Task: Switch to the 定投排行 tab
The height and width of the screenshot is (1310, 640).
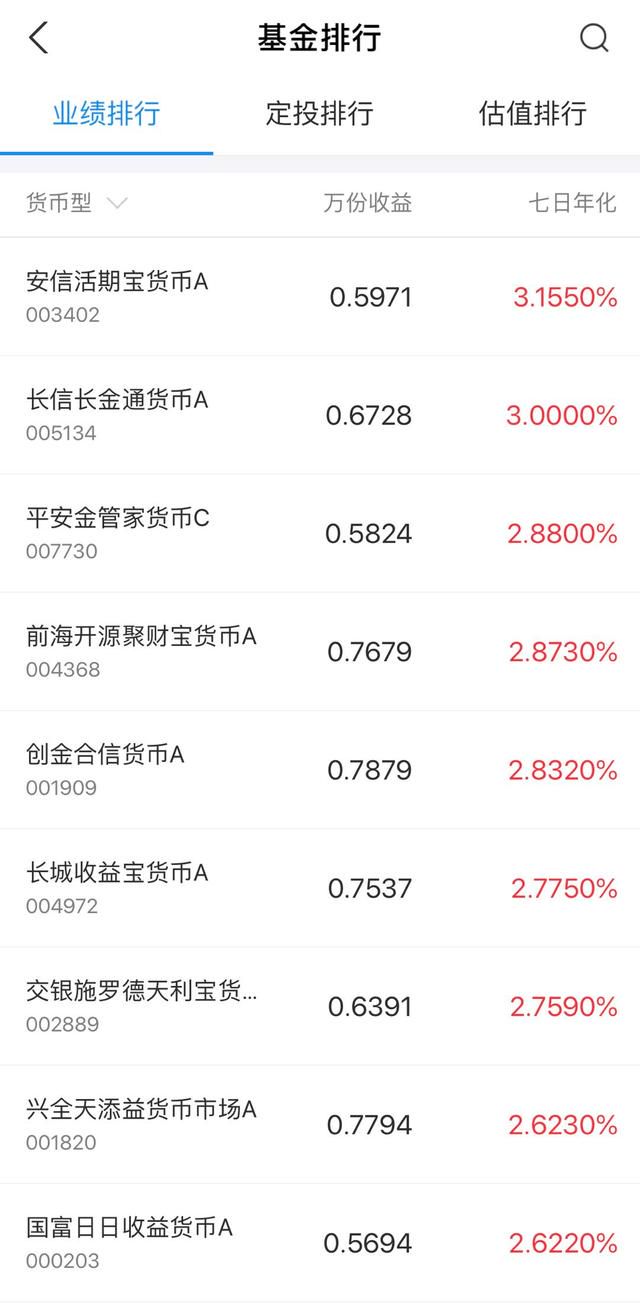Action: (x=319, y=113)
